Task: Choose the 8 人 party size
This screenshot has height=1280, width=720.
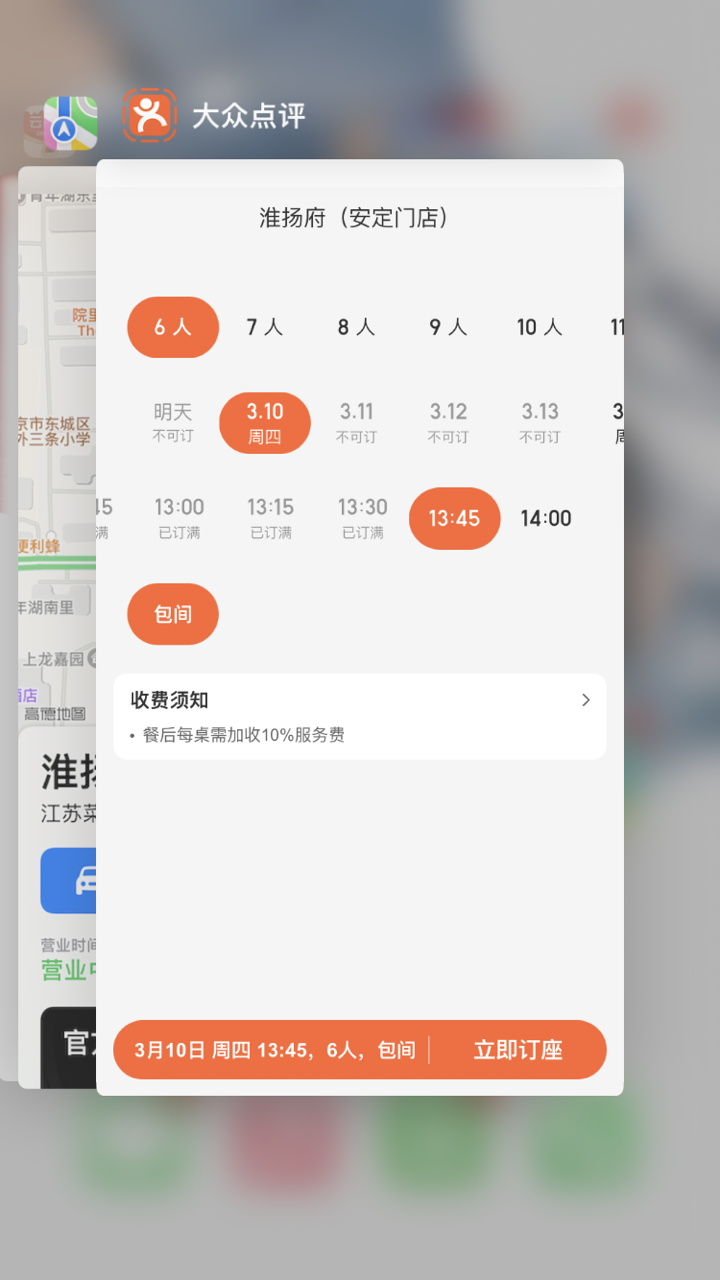Action: 357,327
